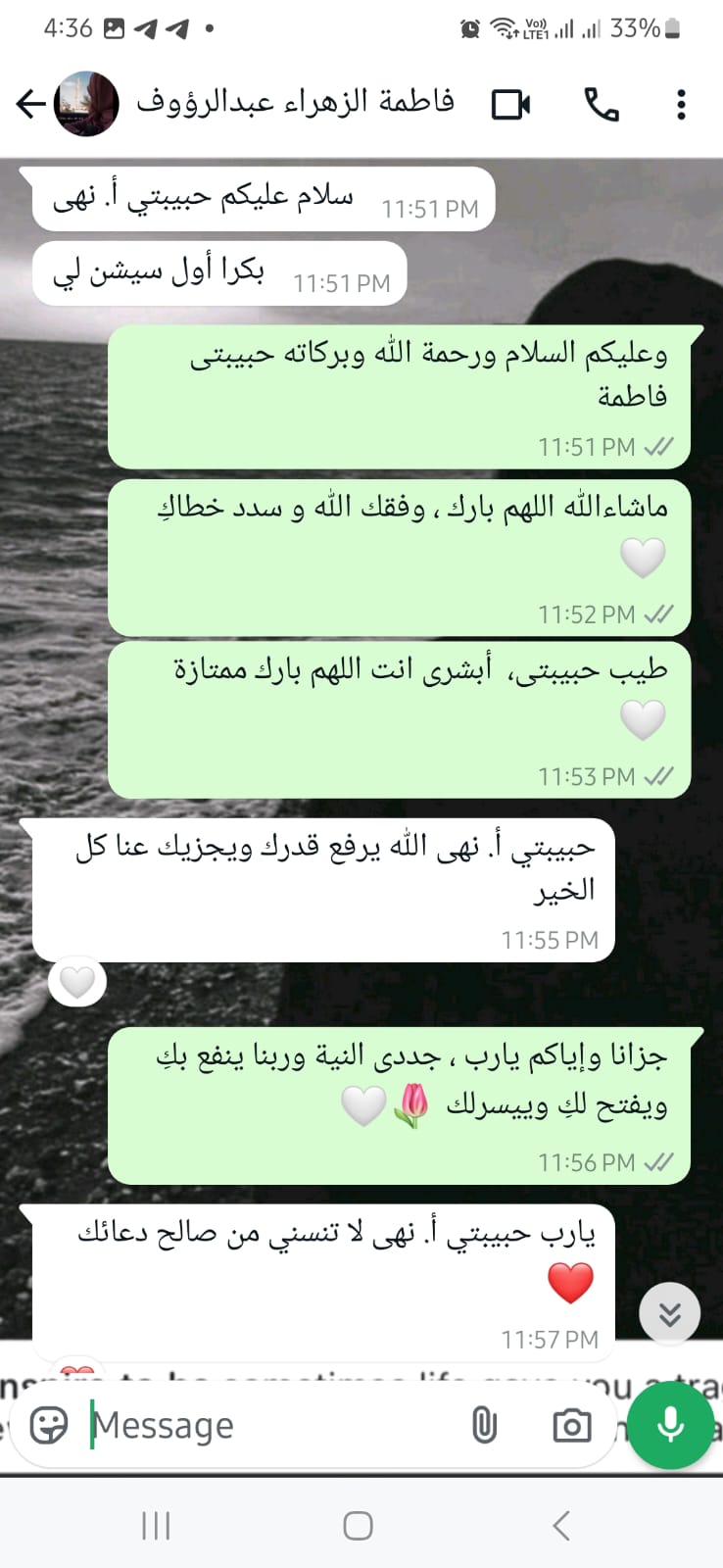This screenshot has height=1568, width=723.
Task: Go to the home screen
Action: (x=358, y=1525)
